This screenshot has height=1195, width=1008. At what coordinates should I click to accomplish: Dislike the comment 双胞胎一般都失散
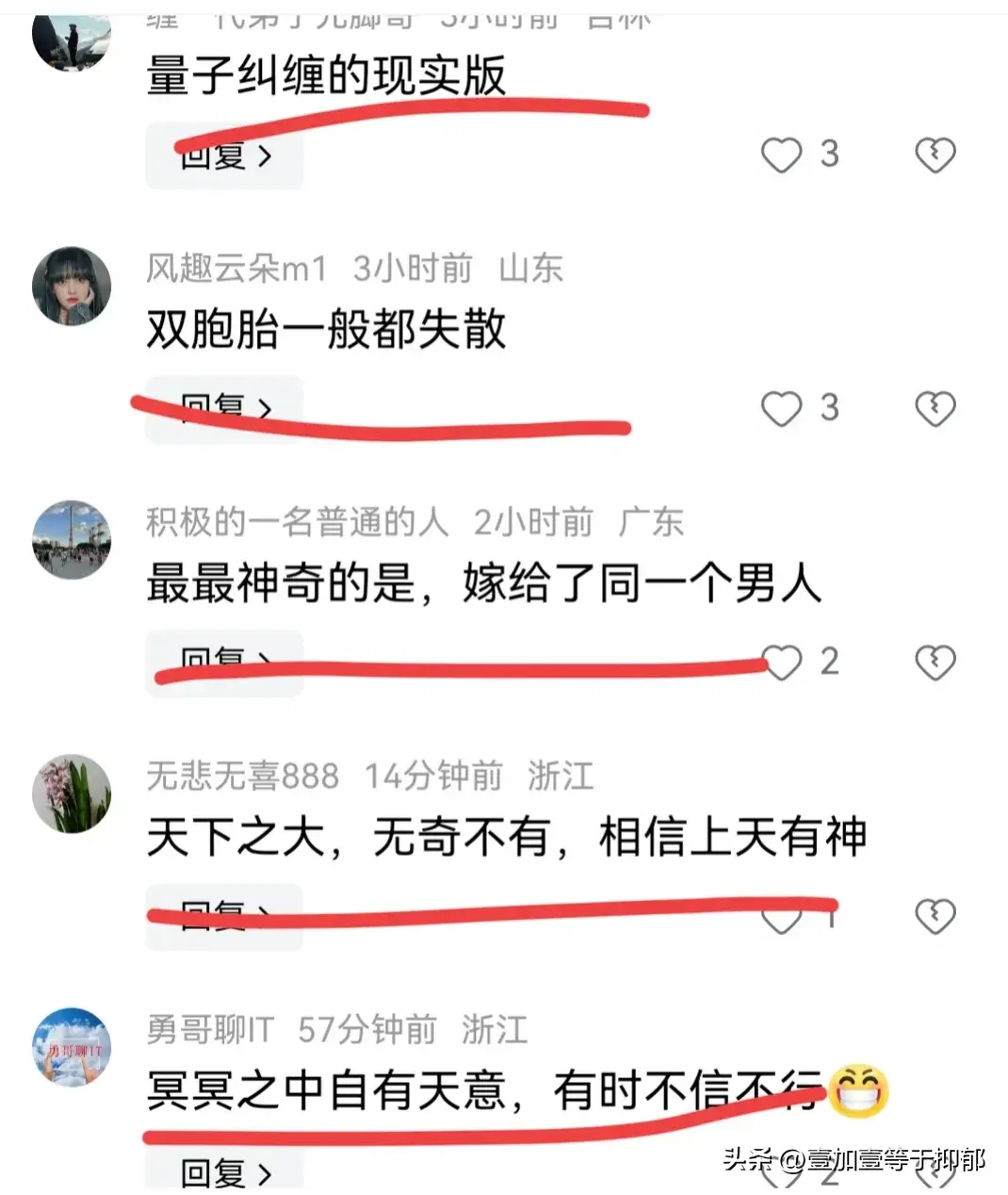[x=935, y=409]
